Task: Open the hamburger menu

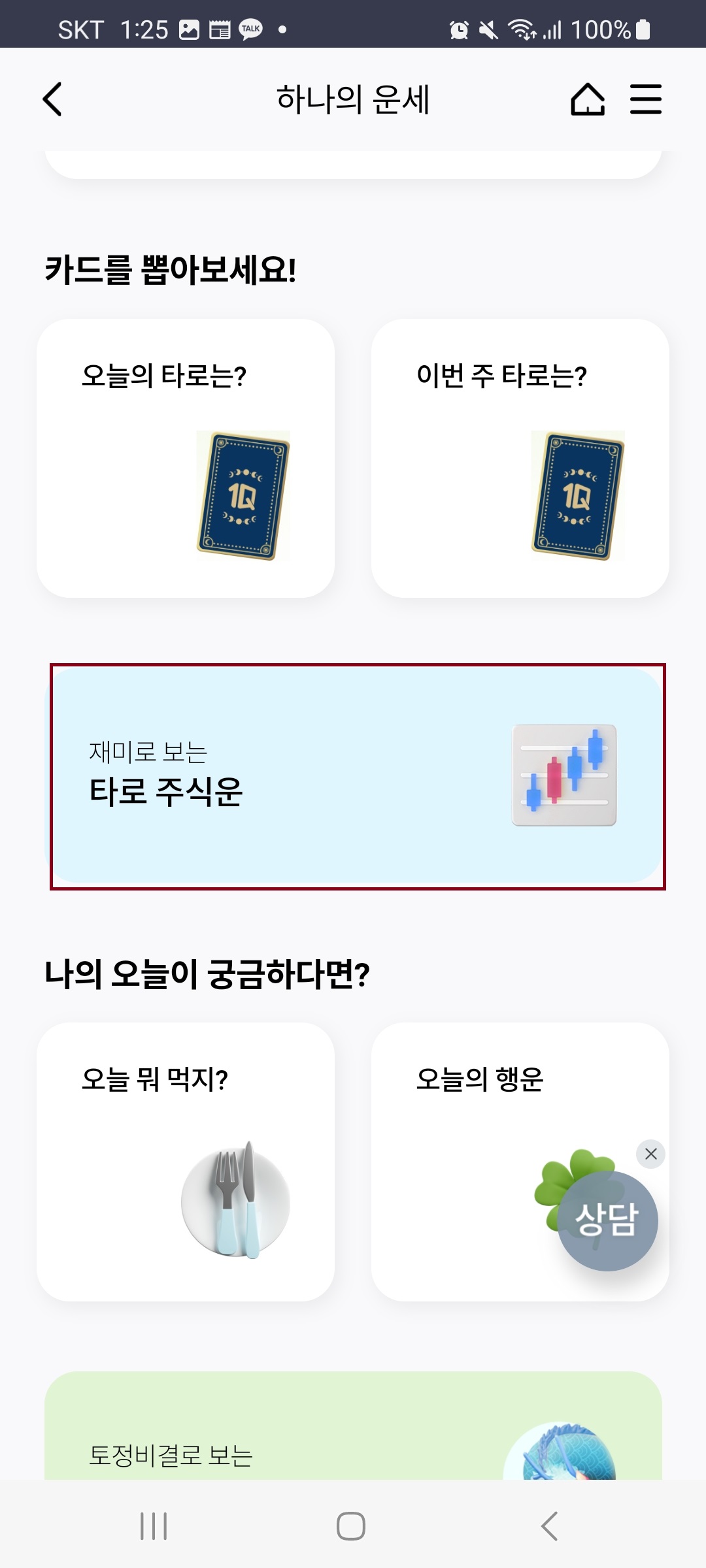Action: tap(646, 101)
